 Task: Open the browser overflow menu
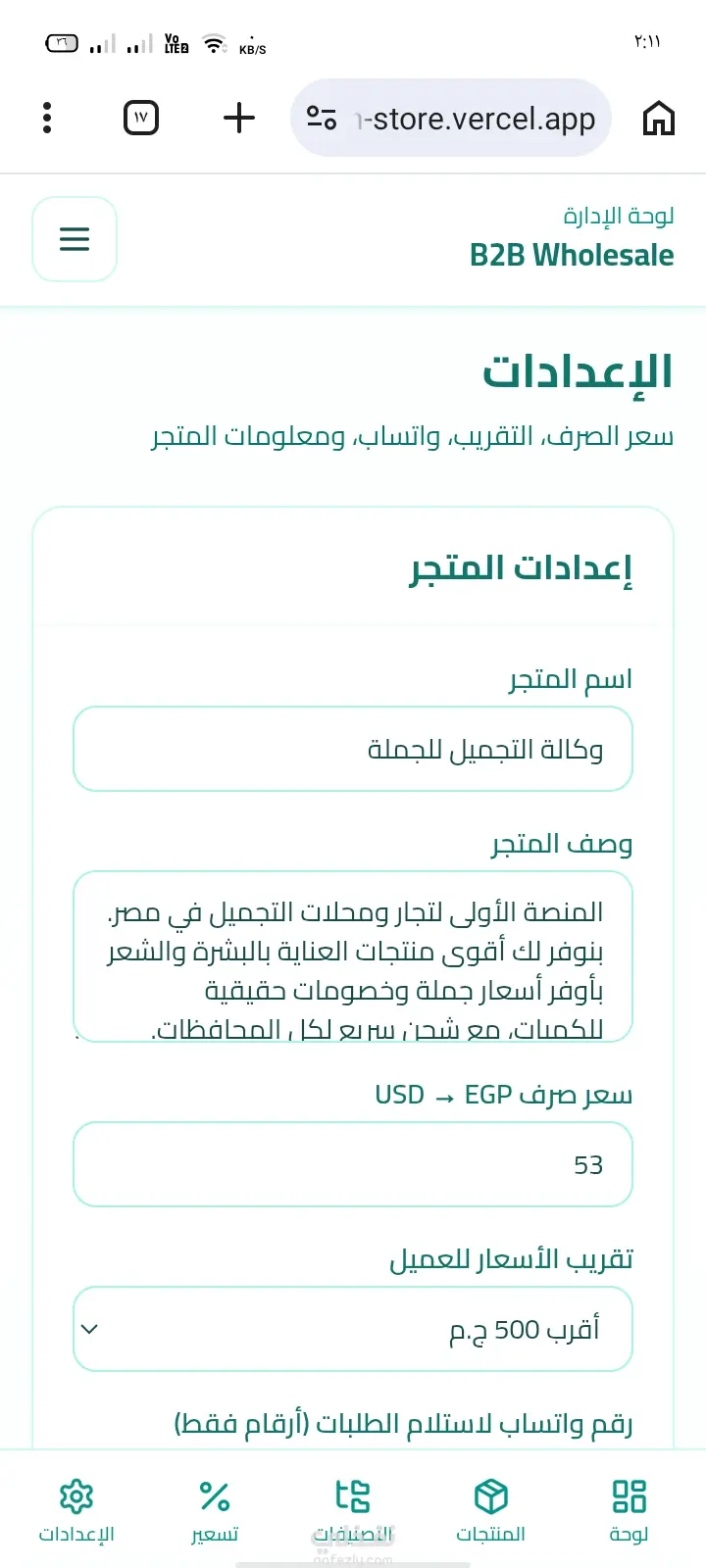pos(47,118)
